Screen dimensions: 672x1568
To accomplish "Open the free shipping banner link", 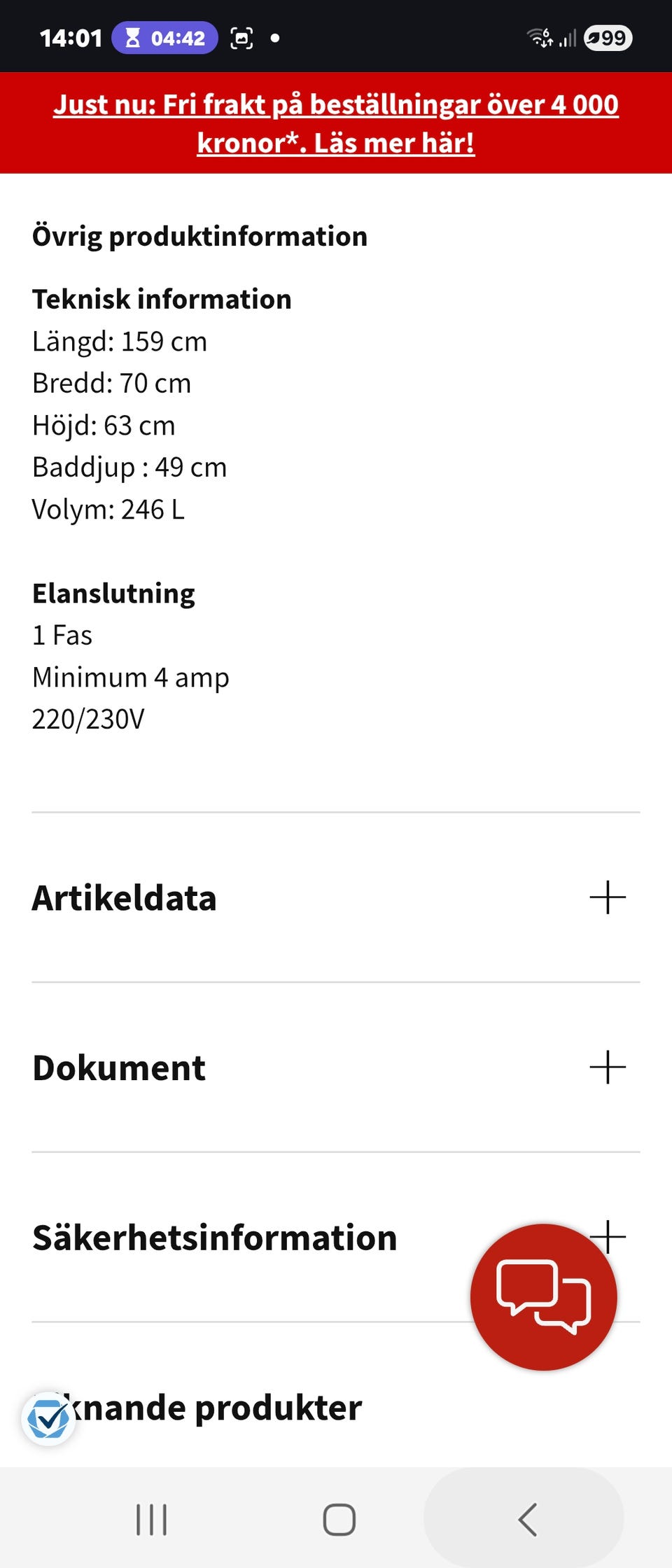I will click(x=336, y=123).
